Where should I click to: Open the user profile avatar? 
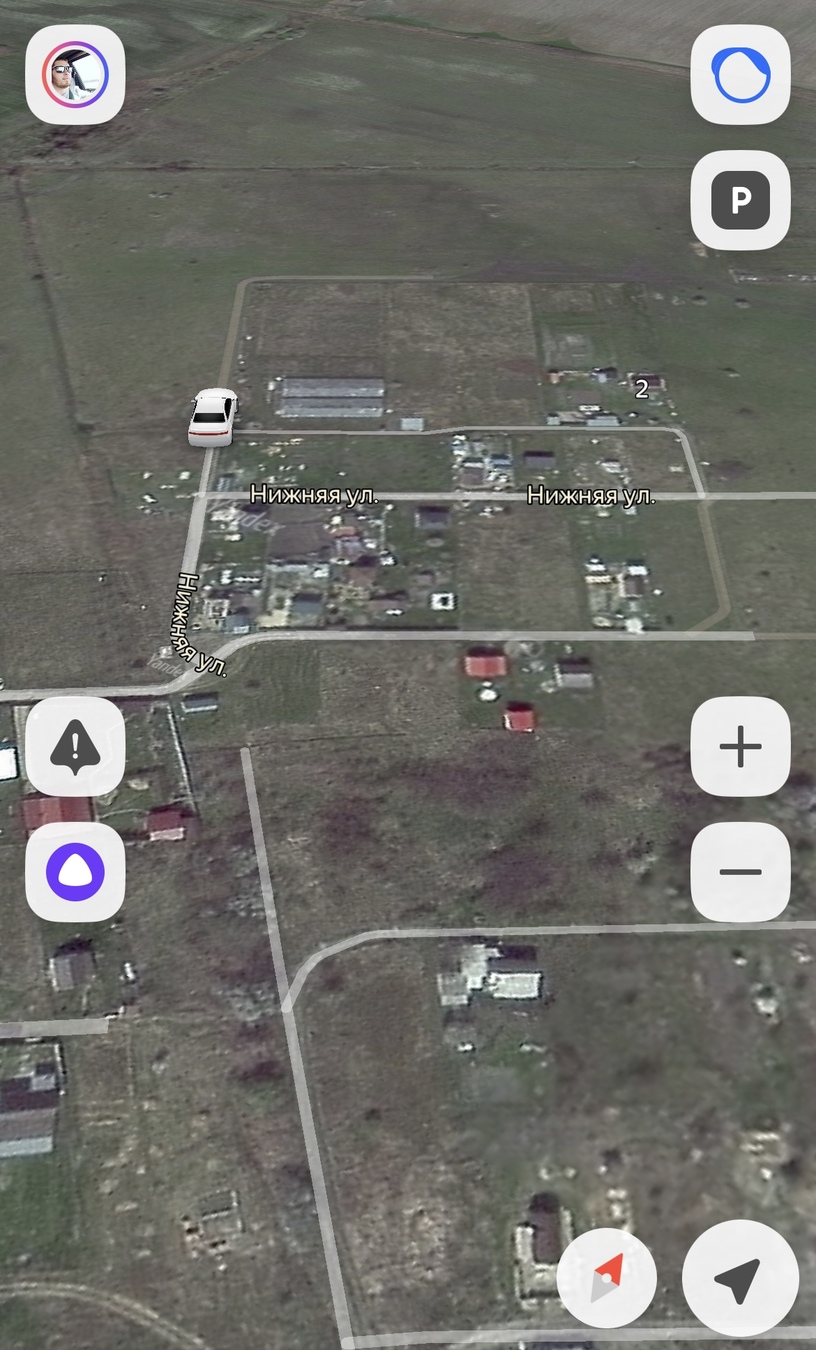[x=75, y=75]
